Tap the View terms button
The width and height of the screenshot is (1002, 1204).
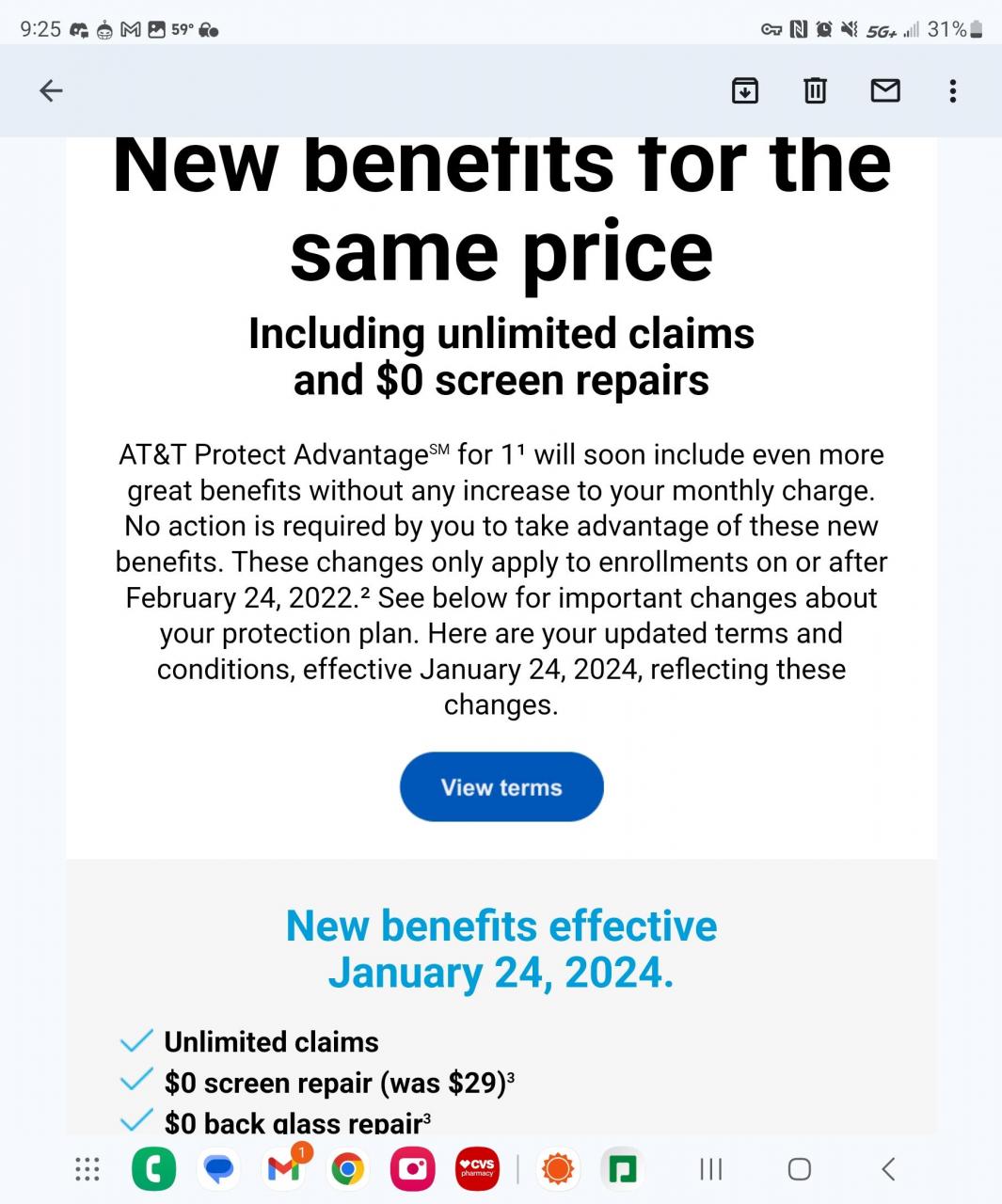pos(501,786)
